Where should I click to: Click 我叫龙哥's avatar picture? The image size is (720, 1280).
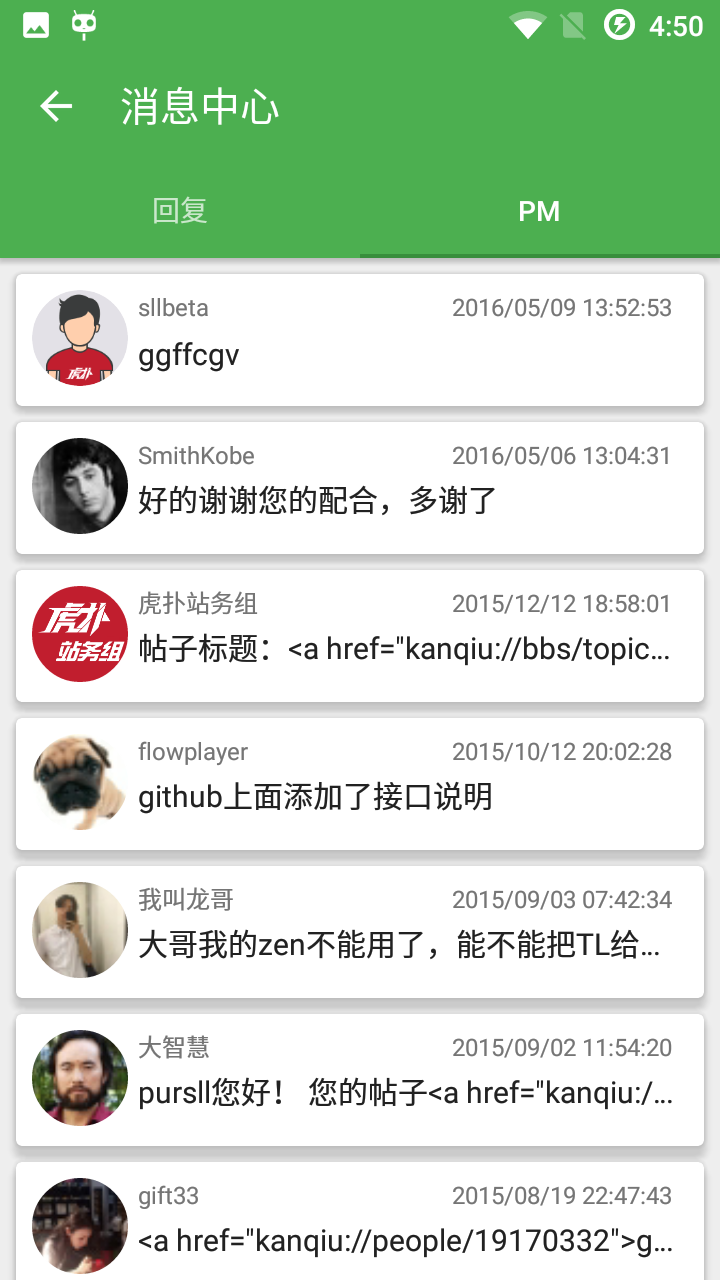tap(80, 930)
